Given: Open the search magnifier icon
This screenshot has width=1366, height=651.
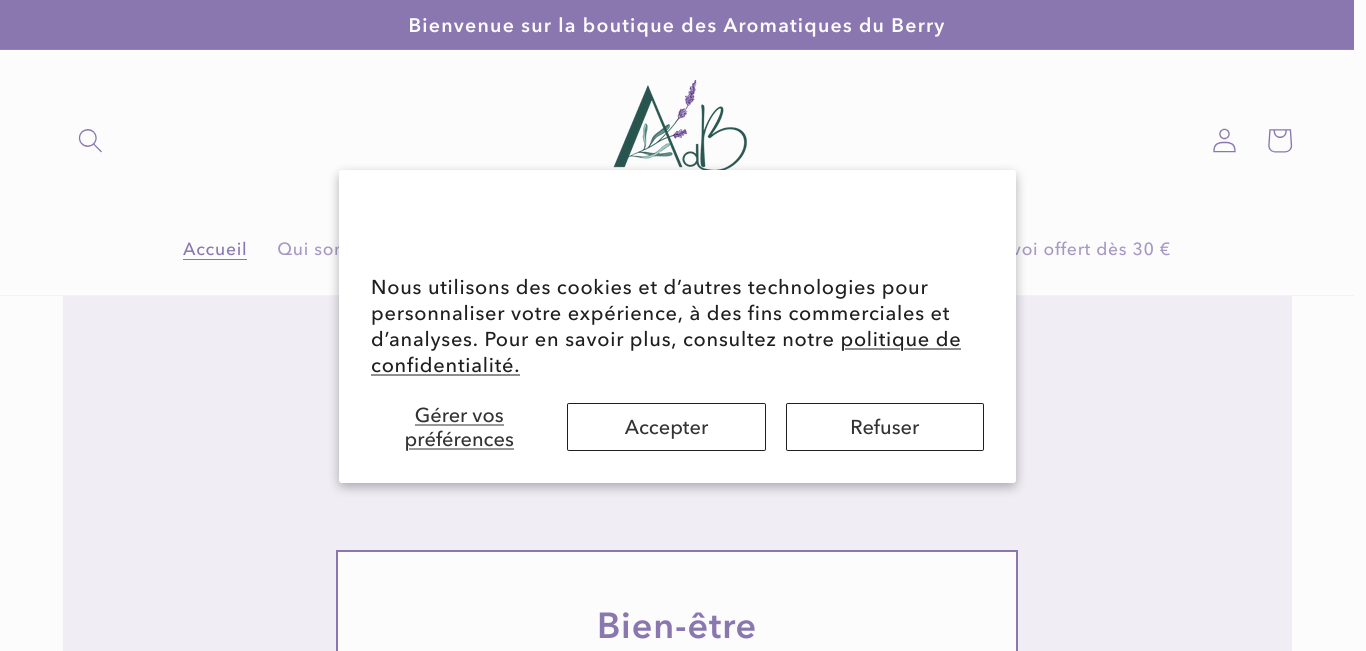Looking at the screenshot, I should (90, 140).
